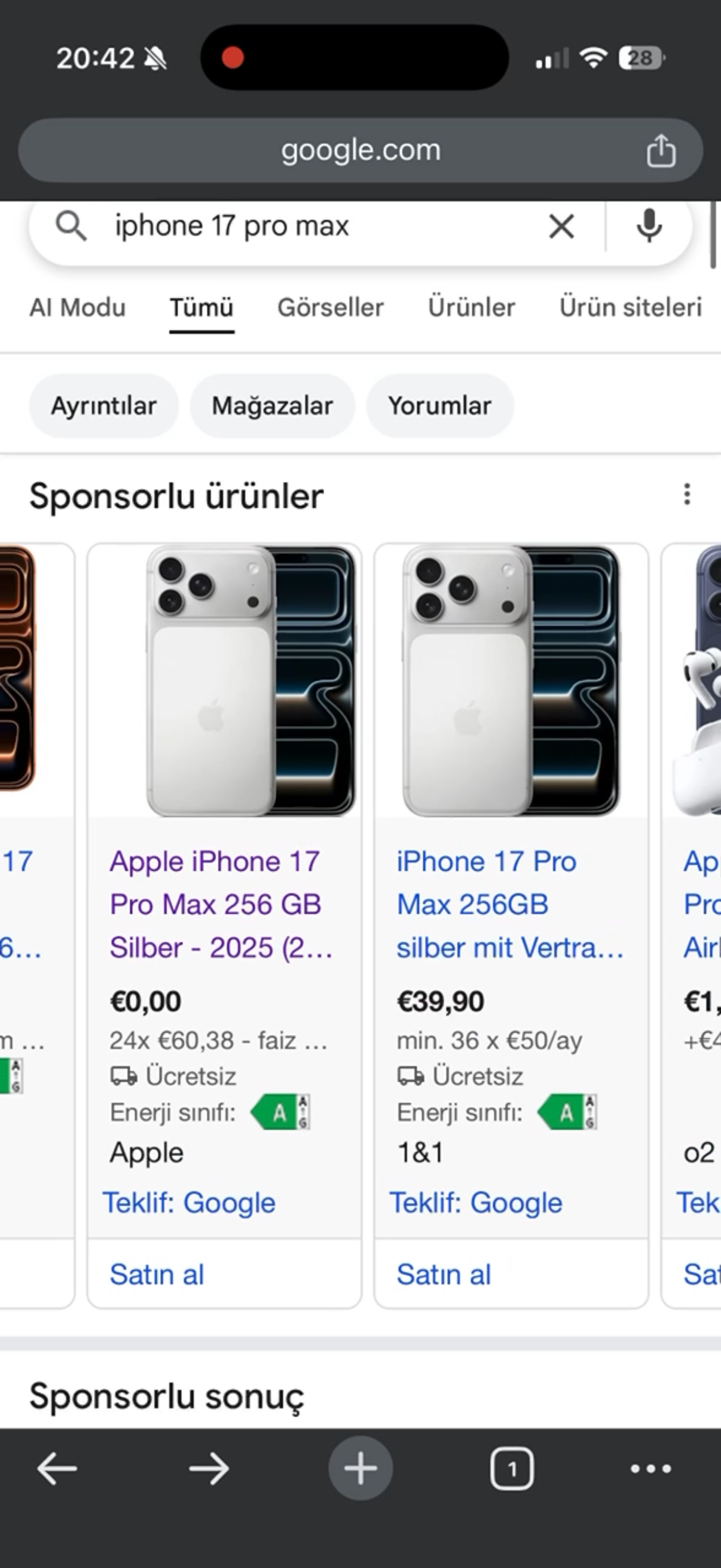
Task: Select the Ayrıntılar chip
Action: pos(103,406)
